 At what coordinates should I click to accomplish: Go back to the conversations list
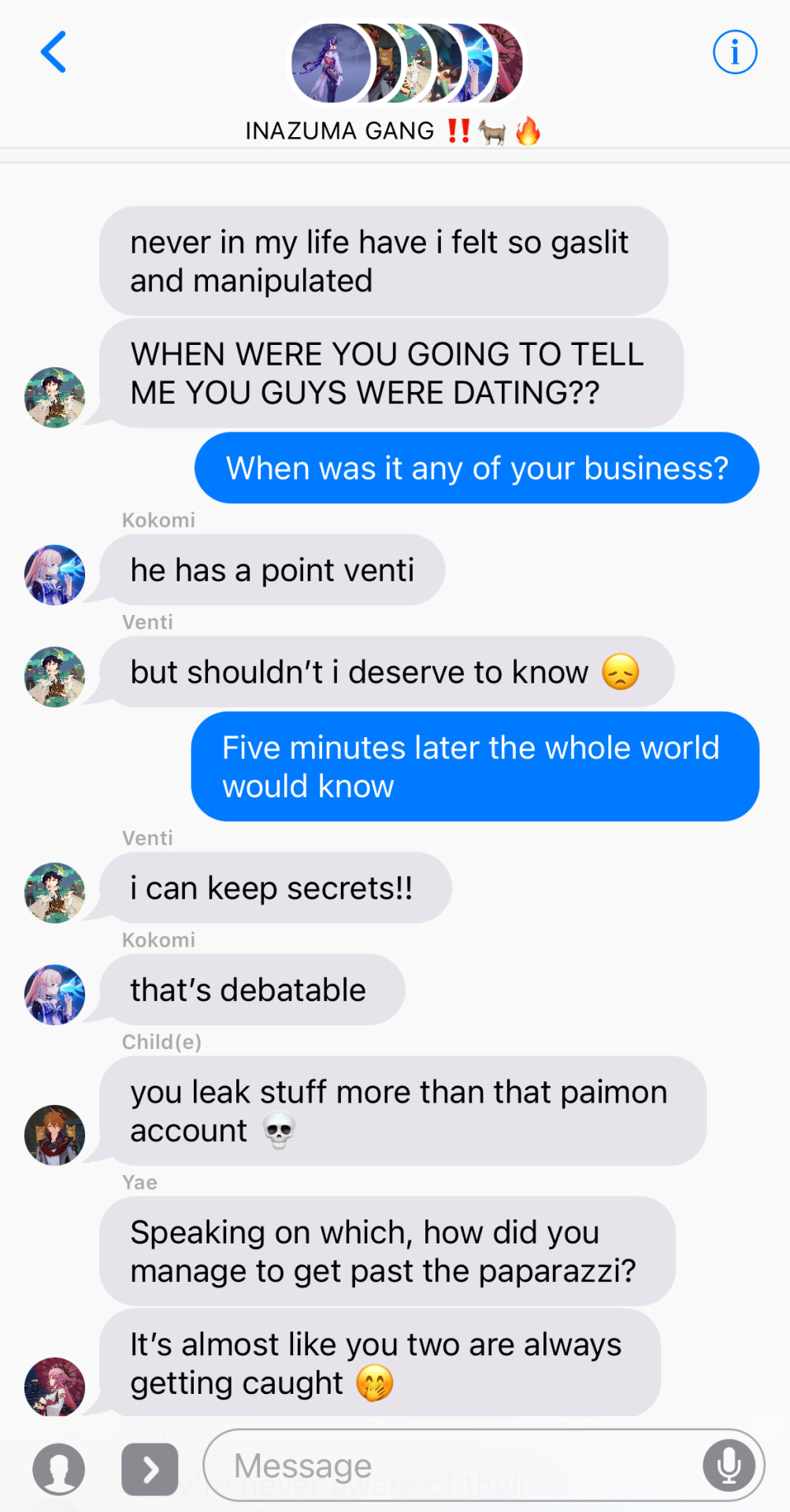click(x=54, y=53)
